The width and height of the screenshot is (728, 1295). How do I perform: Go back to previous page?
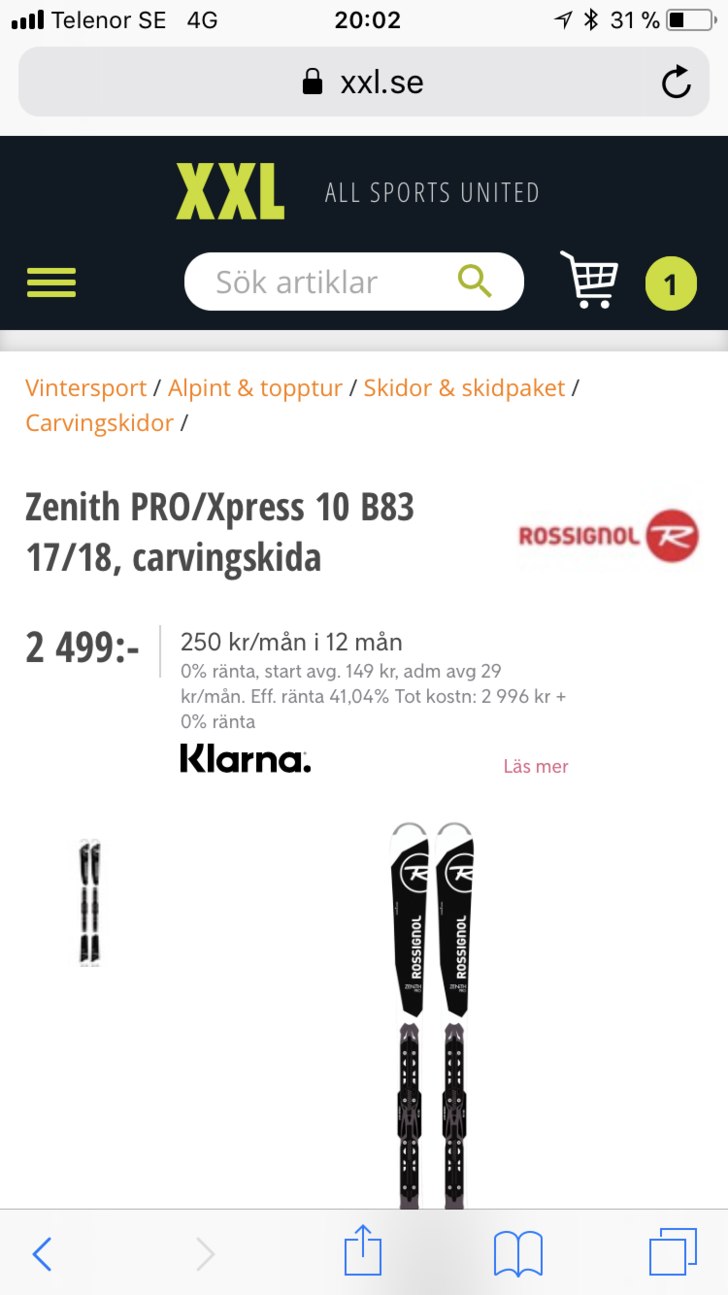[42, 1253]
